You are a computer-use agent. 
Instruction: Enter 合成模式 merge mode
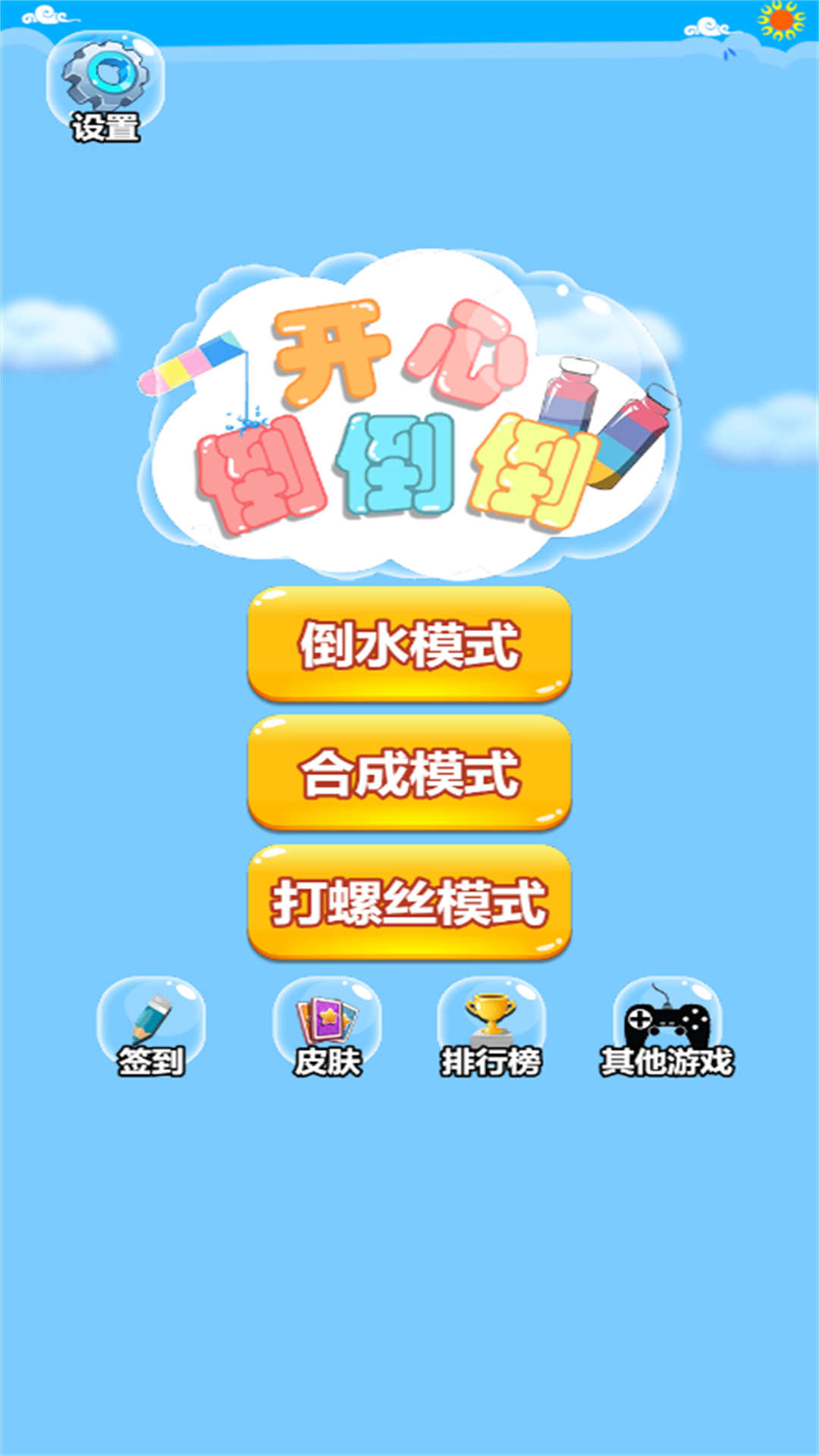click(x=409, y=775)
